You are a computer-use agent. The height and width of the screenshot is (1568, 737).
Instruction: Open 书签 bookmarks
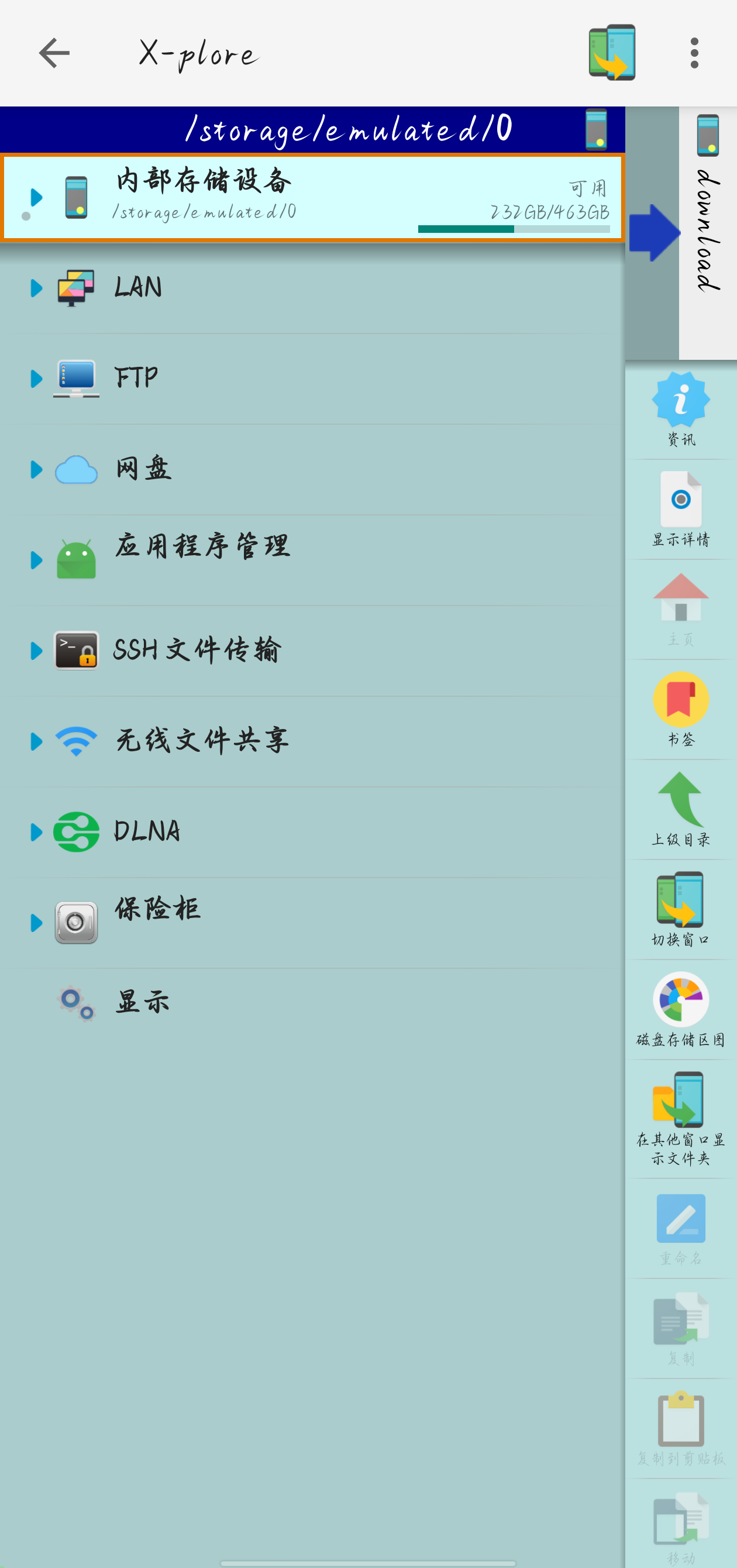(681, 710)
